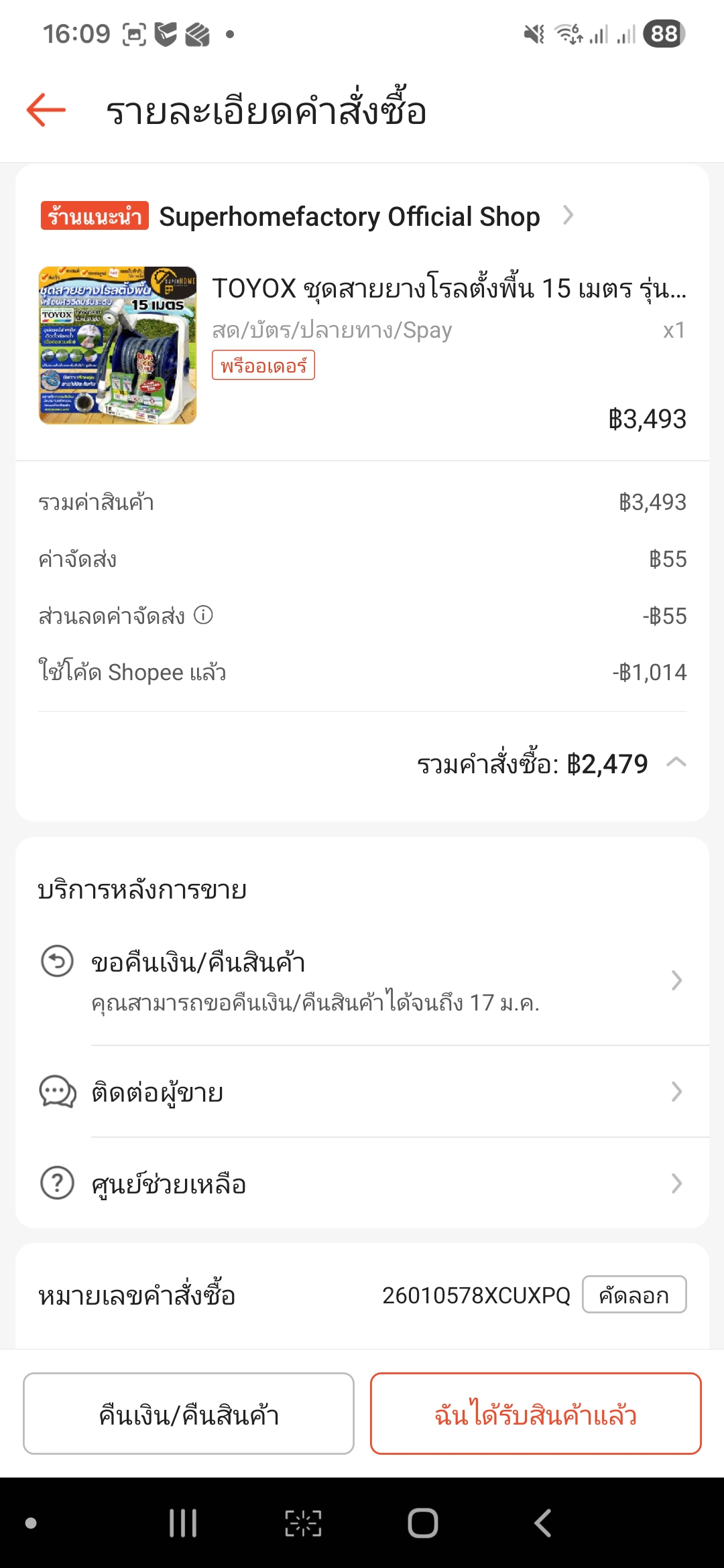Select ติดต่อผู้ขาย to chat with seller

[362, 1092]
